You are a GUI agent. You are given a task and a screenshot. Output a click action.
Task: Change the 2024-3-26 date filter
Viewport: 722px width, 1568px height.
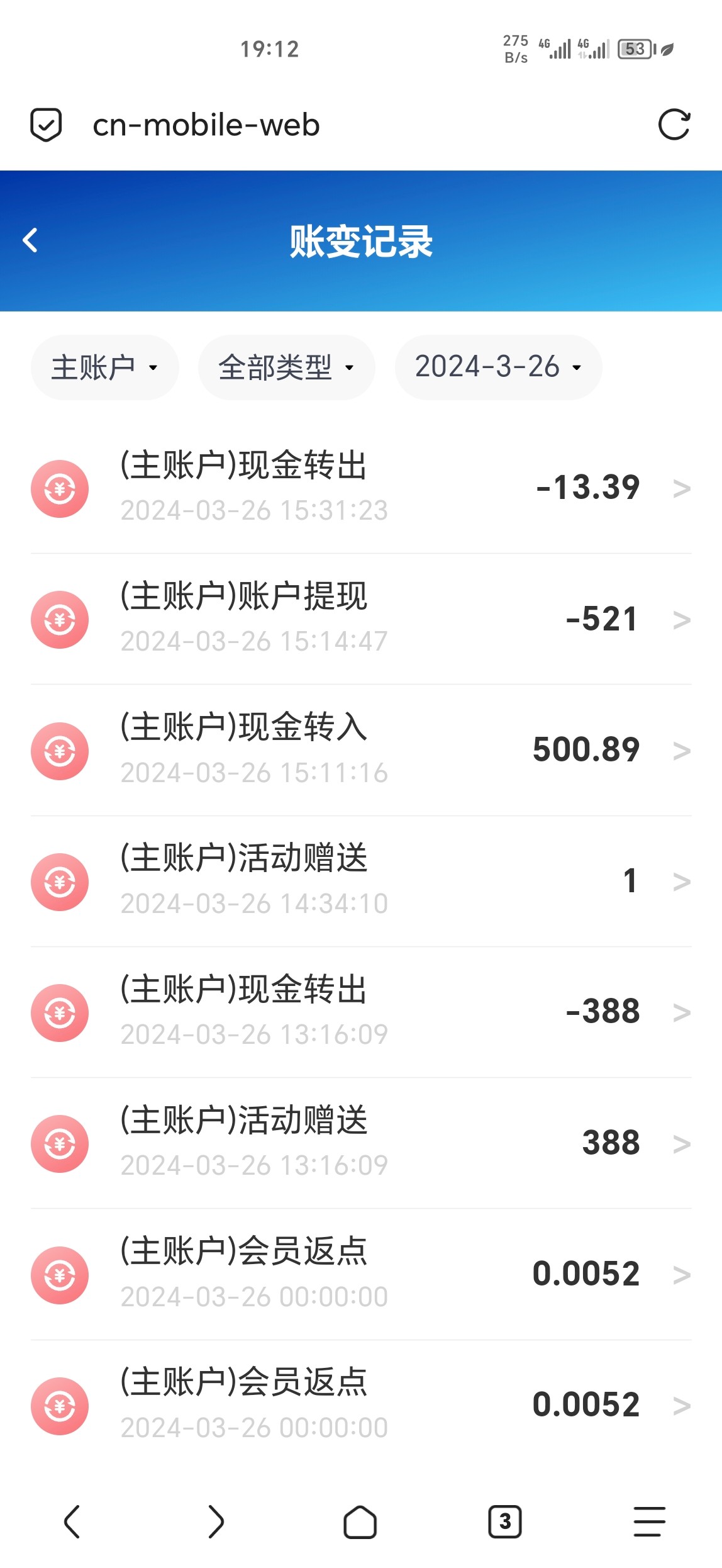498,367
